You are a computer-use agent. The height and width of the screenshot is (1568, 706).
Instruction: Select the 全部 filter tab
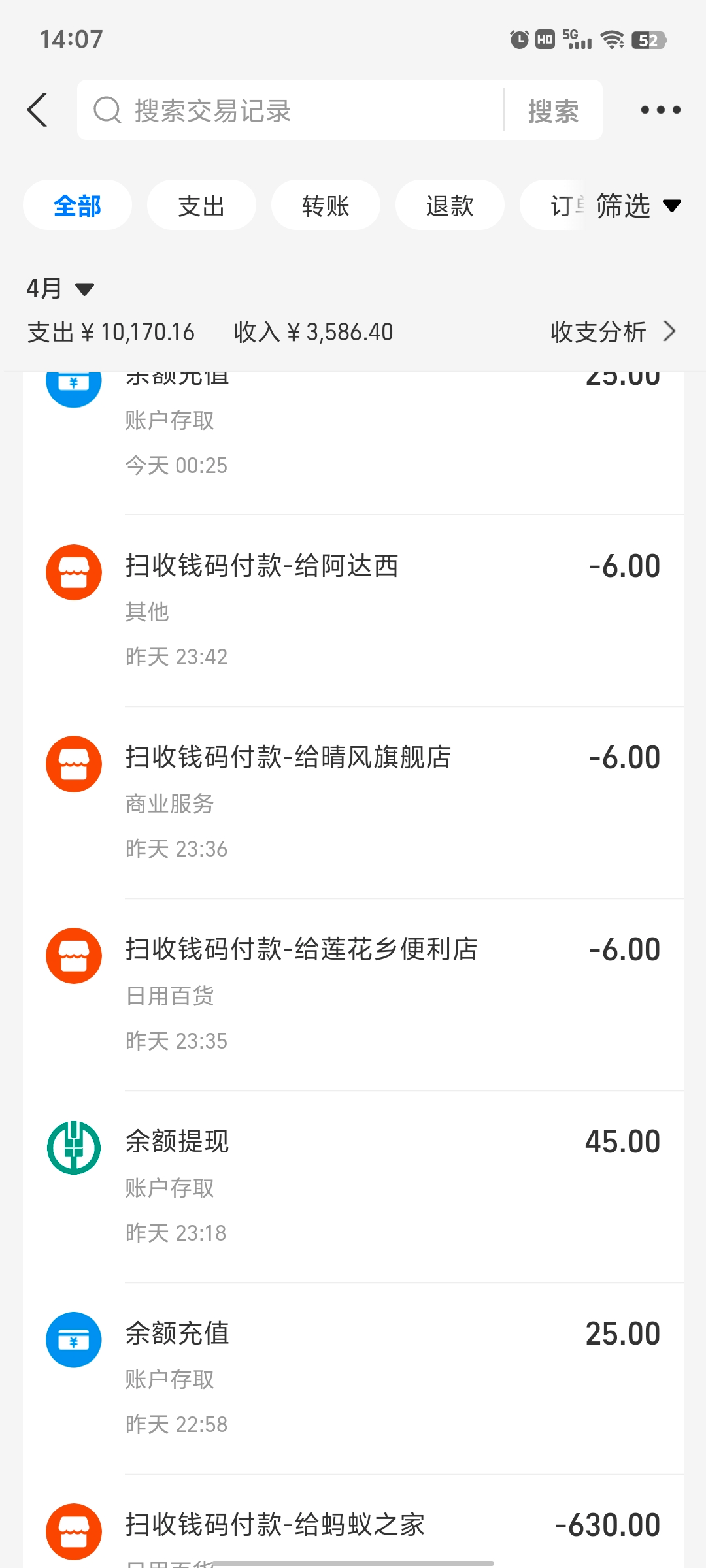[x=77, y=206]
